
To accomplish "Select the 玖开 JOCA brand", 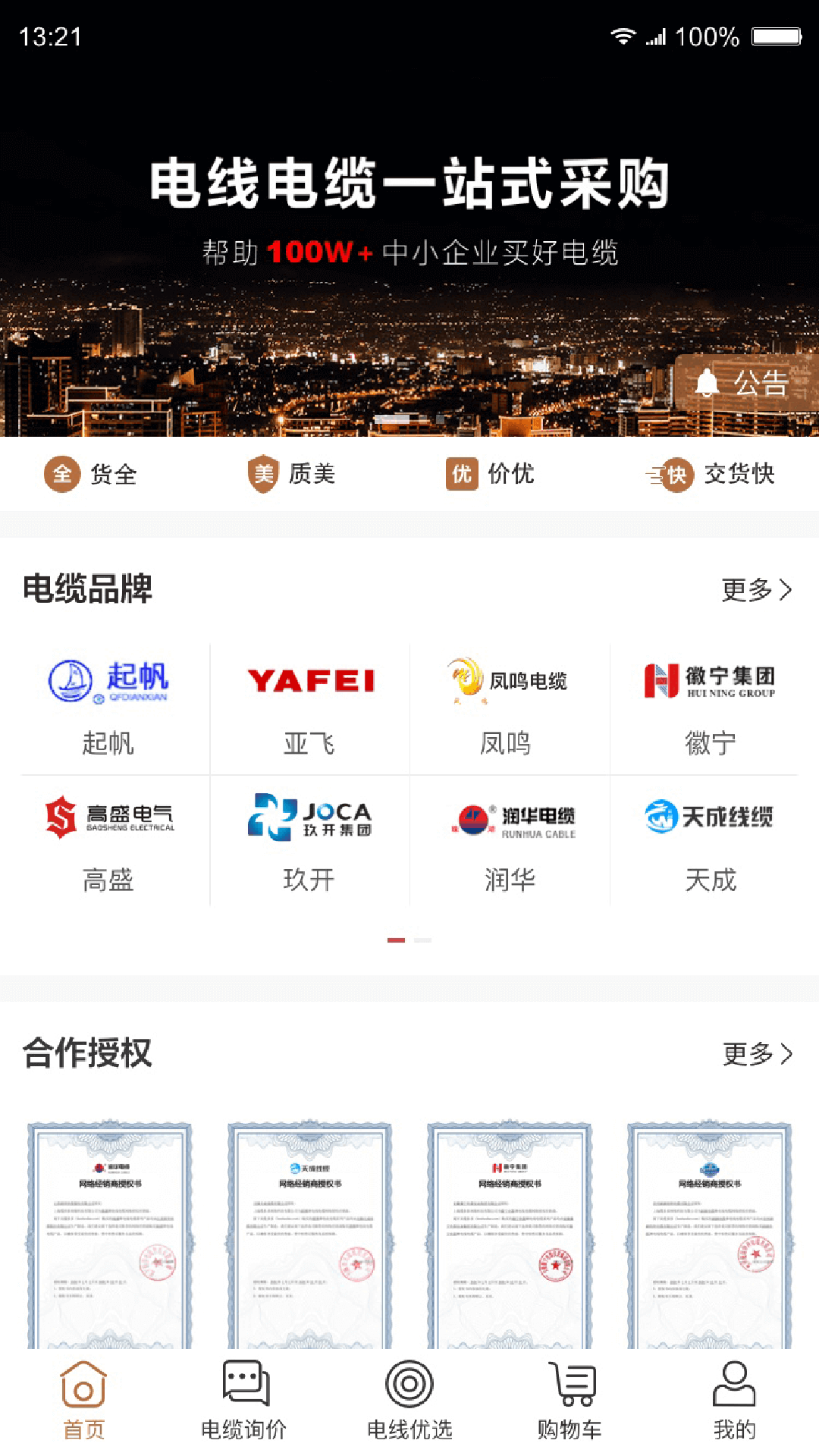I will pos(310,843).
